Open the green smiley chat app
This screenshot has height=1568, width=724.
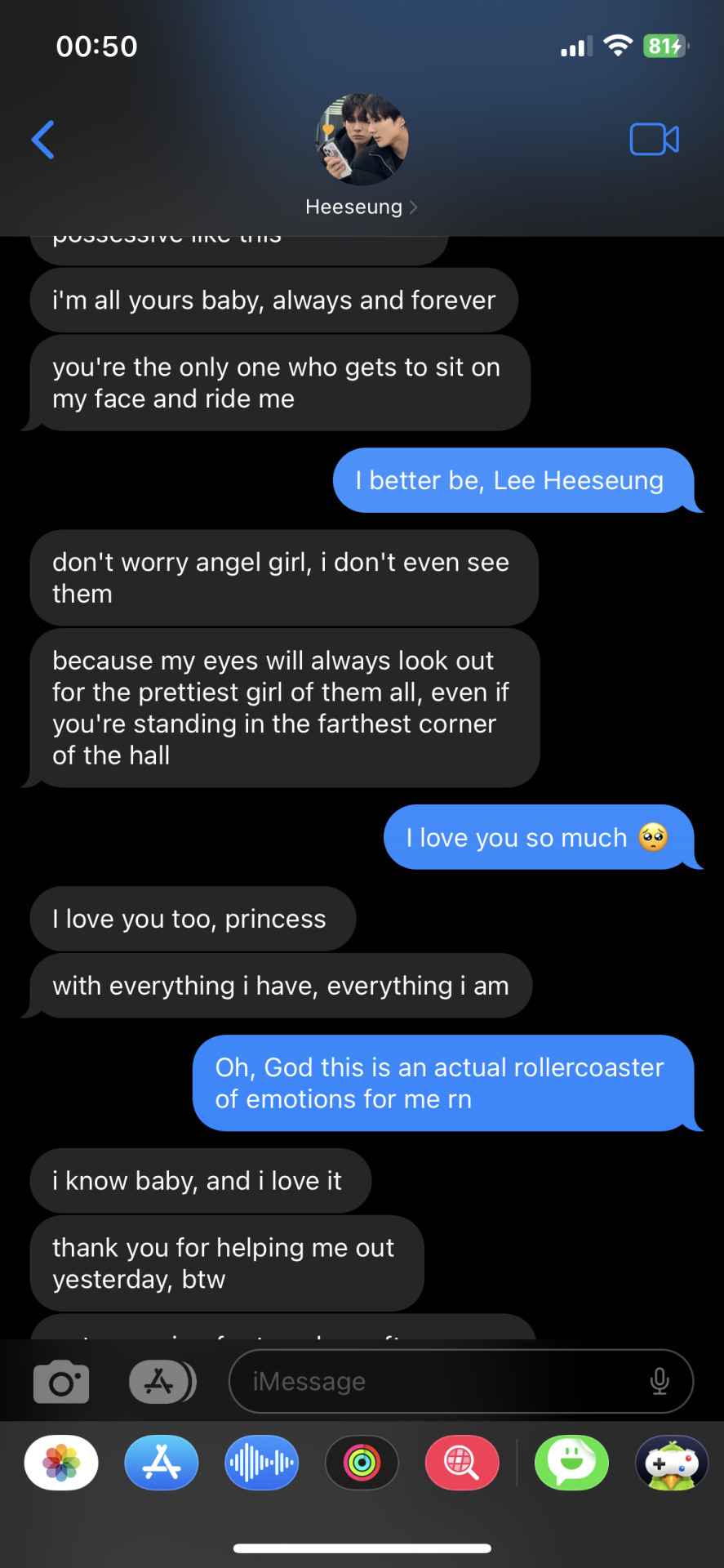tap(571, 1463)
